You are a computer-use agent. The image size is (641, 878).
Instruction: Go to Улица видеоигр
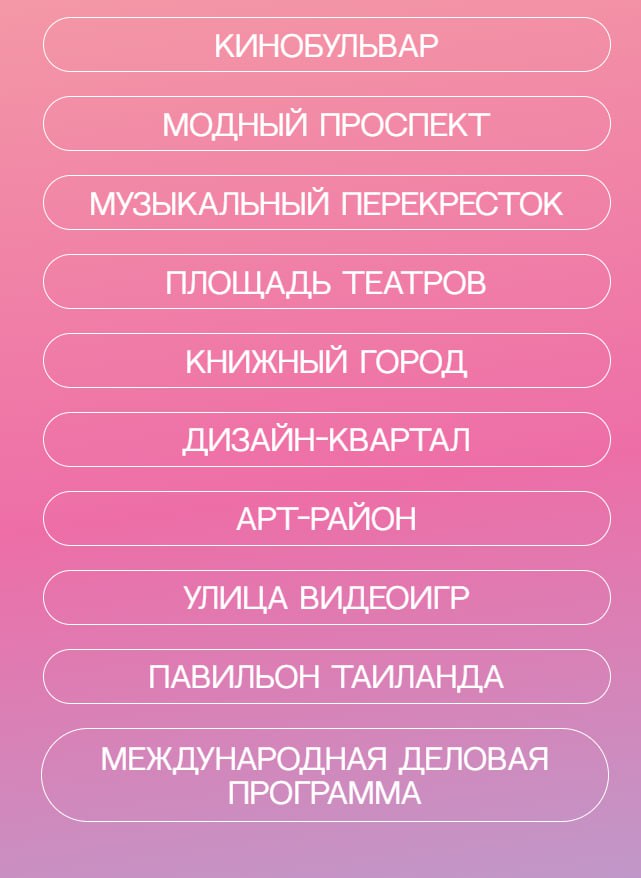coord(326,599)
